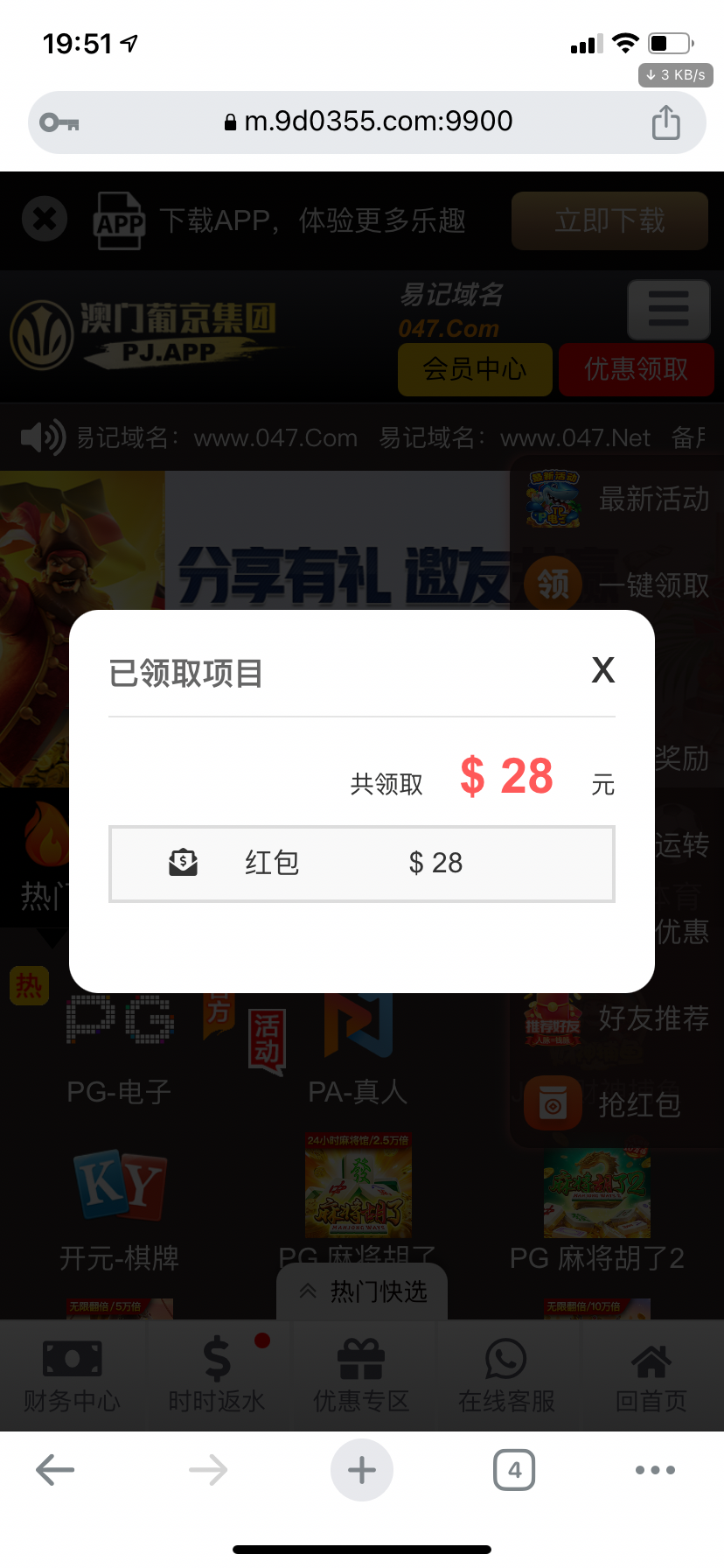Go back in the browser
Viewport: 724px width, 1568px height.
tap(55, 1469)
